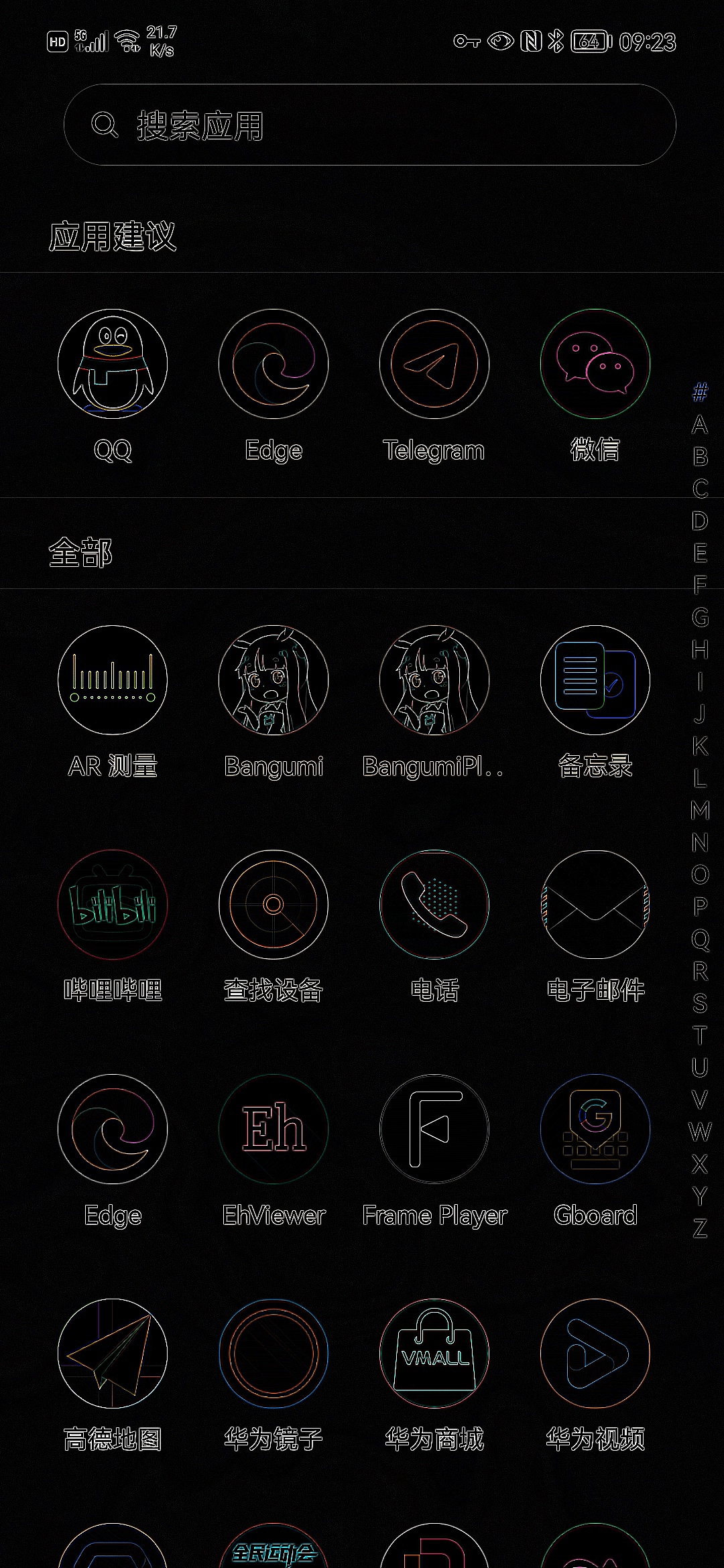The image size is (724, 1568).
Task: Jump to letter W in the index
Action: [x=700, y=1132]
